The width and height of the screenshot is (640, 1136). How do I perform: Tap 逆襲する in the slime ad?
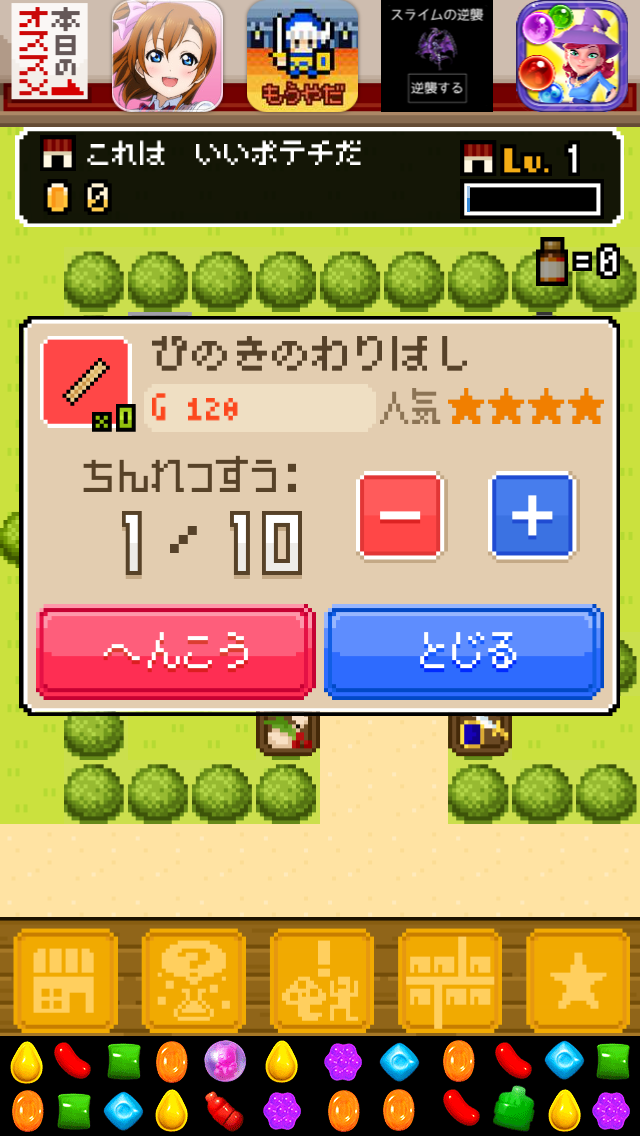tap(437, 88)
